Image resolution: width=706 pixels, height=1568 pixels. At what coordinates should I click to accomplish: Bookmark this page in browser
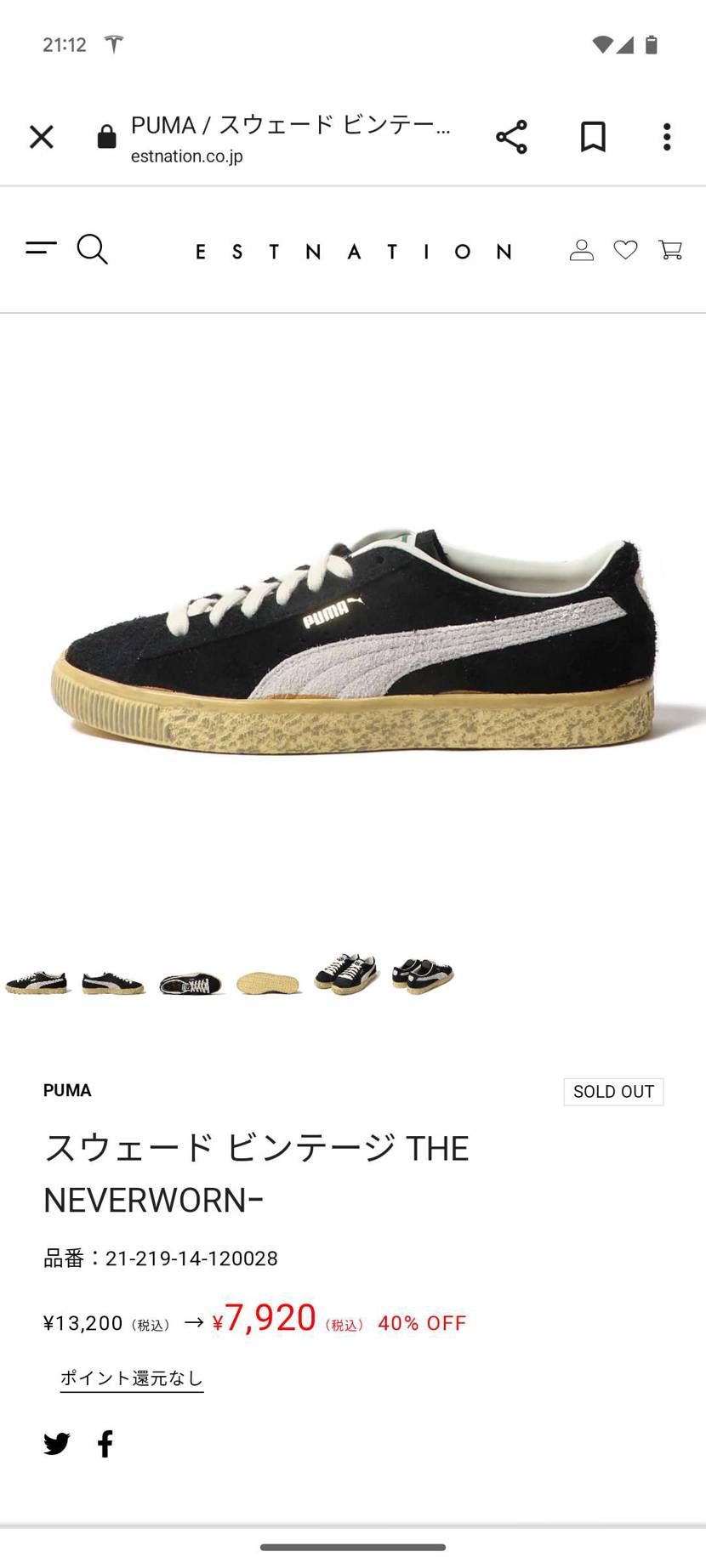click(x=593, y=137)
